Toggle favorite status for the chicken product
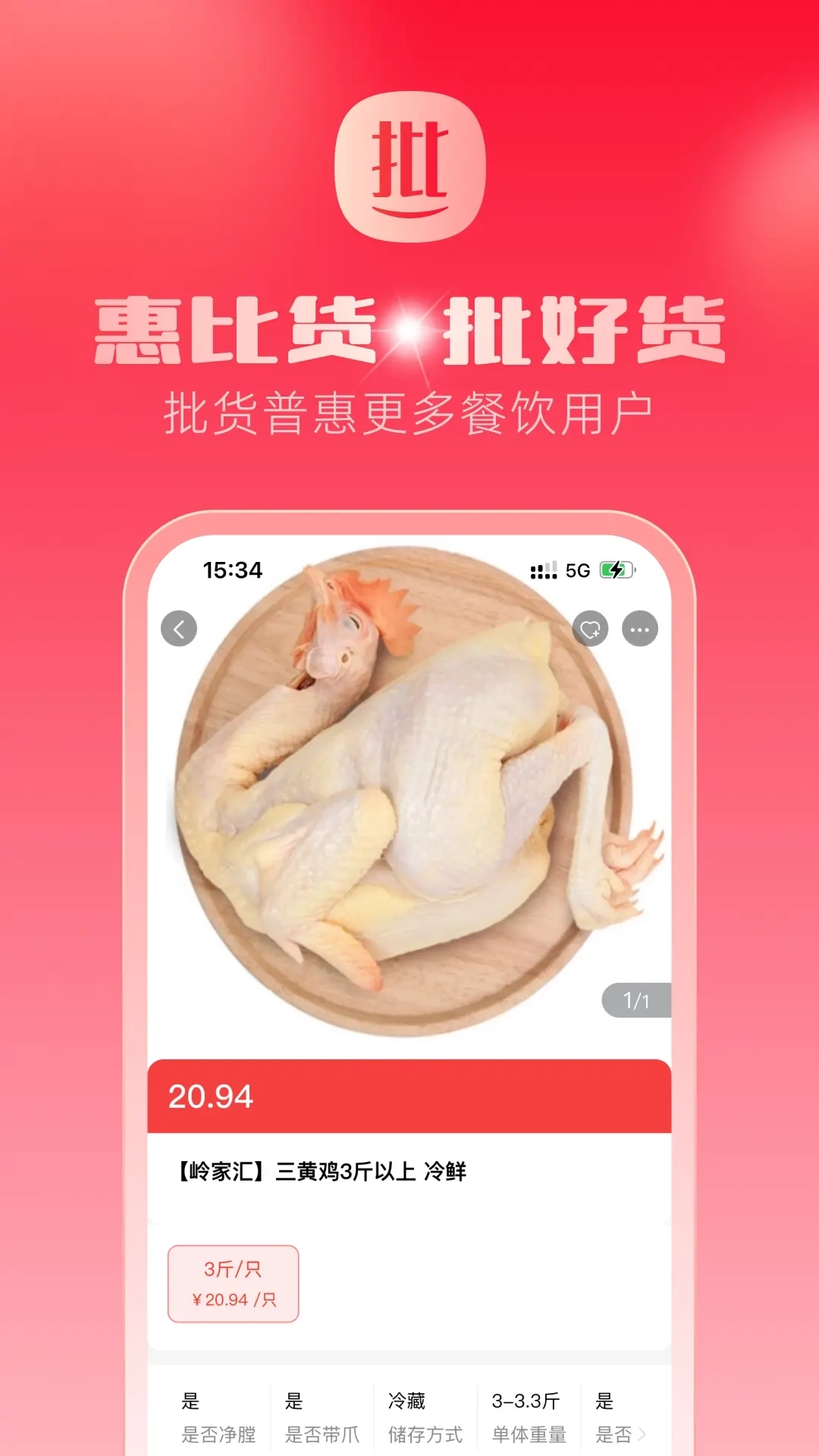Image resolution: width=819 pixels, height=1456 pixels. [x=590, y=628]
